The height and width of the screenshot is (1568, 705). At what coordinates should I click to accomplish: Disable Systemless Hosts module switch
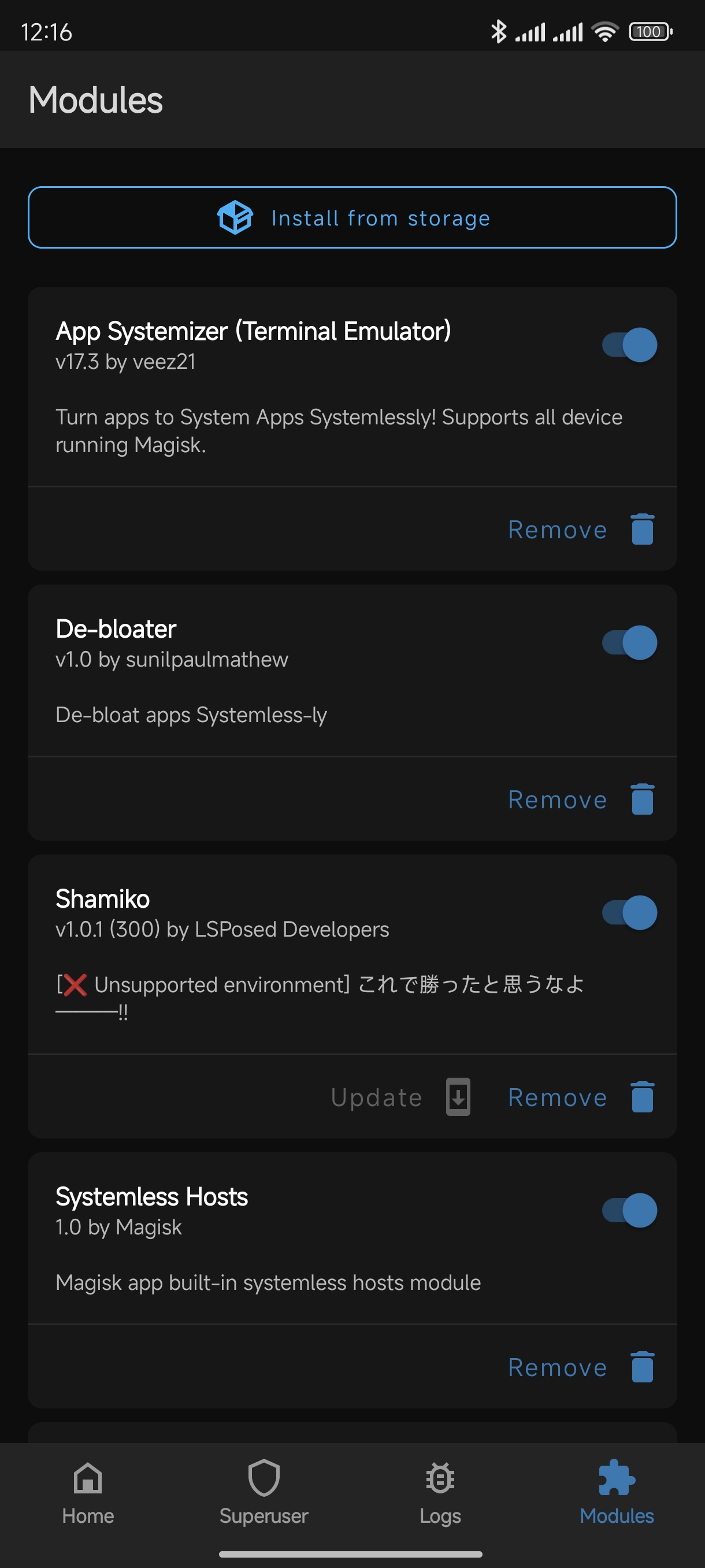[x=629, y=1210]
